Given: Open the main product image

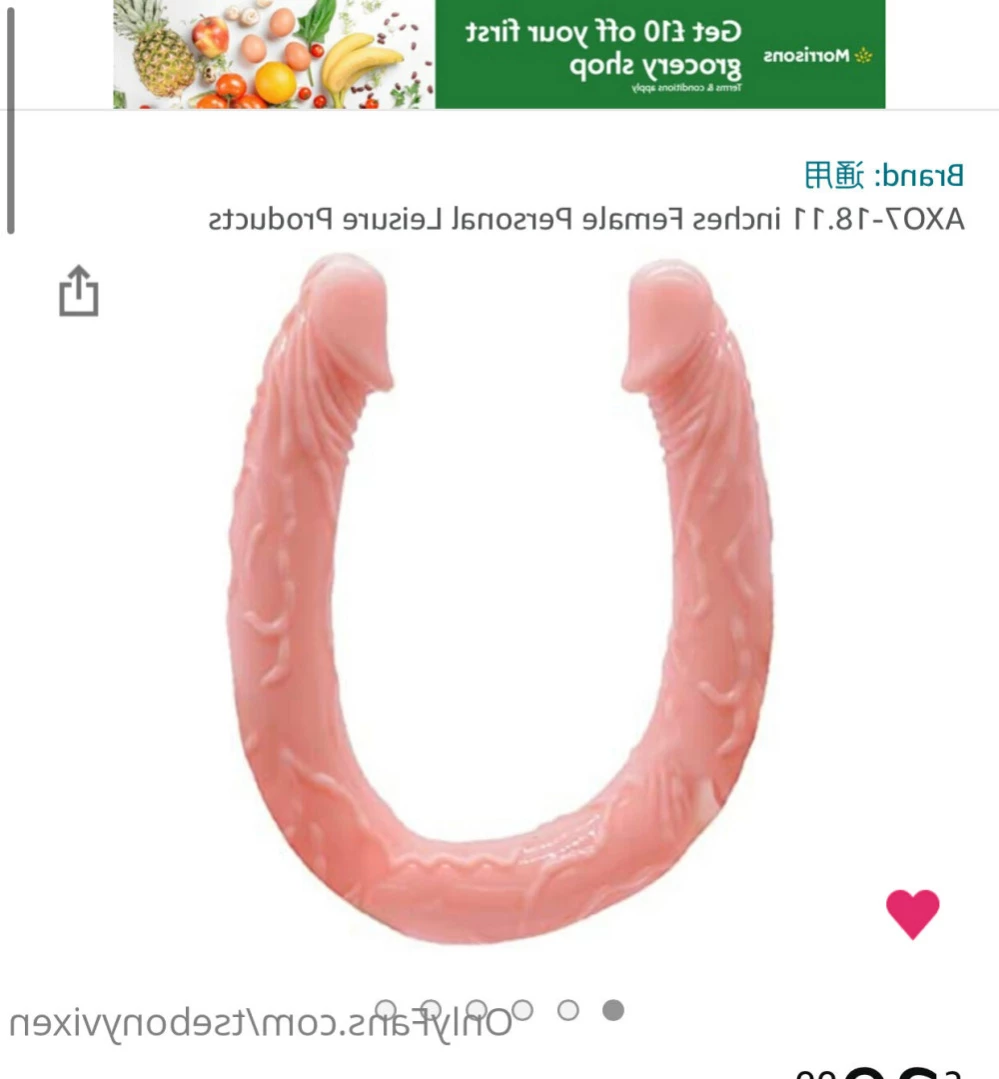Looking at the screenshot, I should [500, 600].
